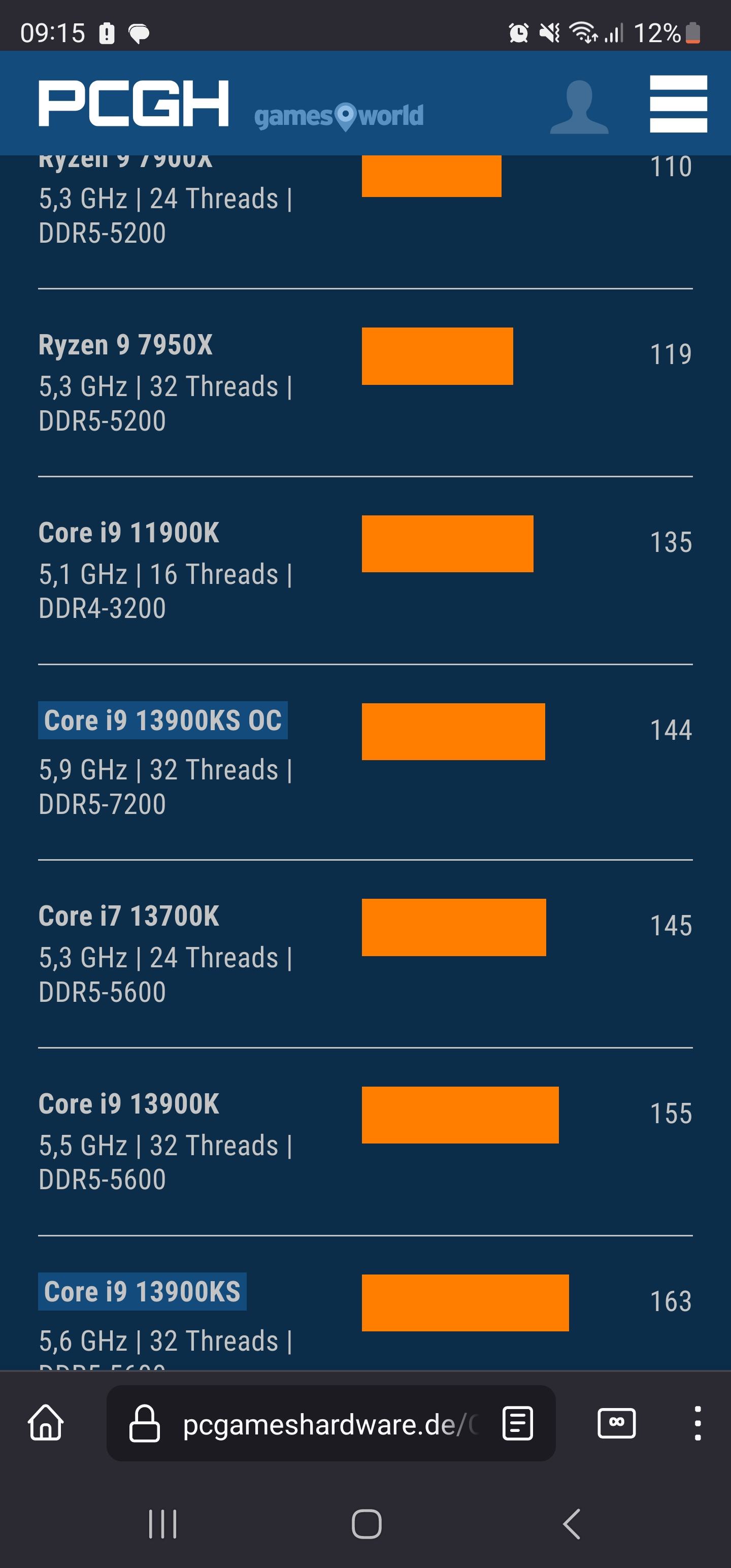
Task: Open the browser tabs overview
Action: point(617,1423)
